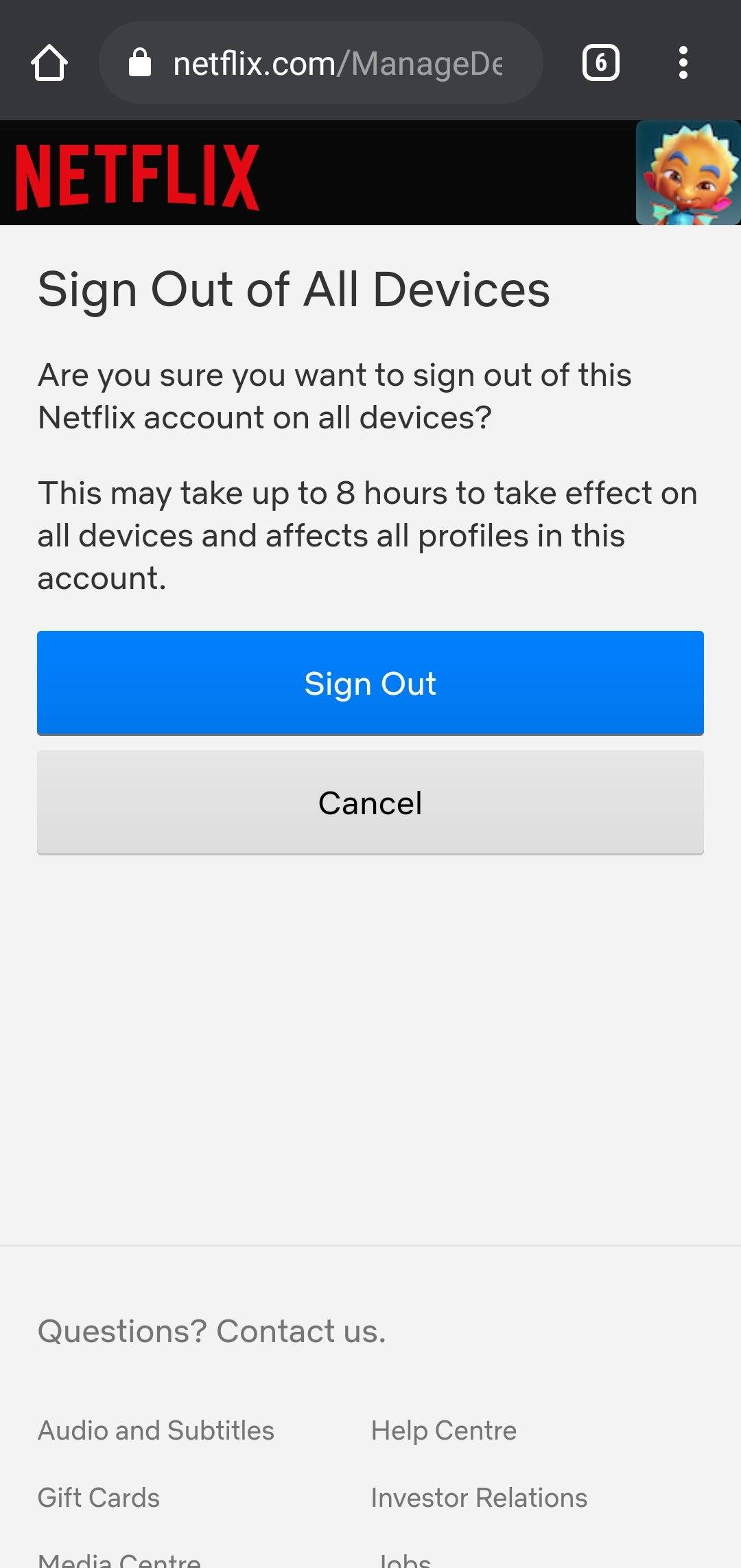Viewport: 741px width, 1568px height.
Task: Open the Contact us link
Action: click(301, 1331)
